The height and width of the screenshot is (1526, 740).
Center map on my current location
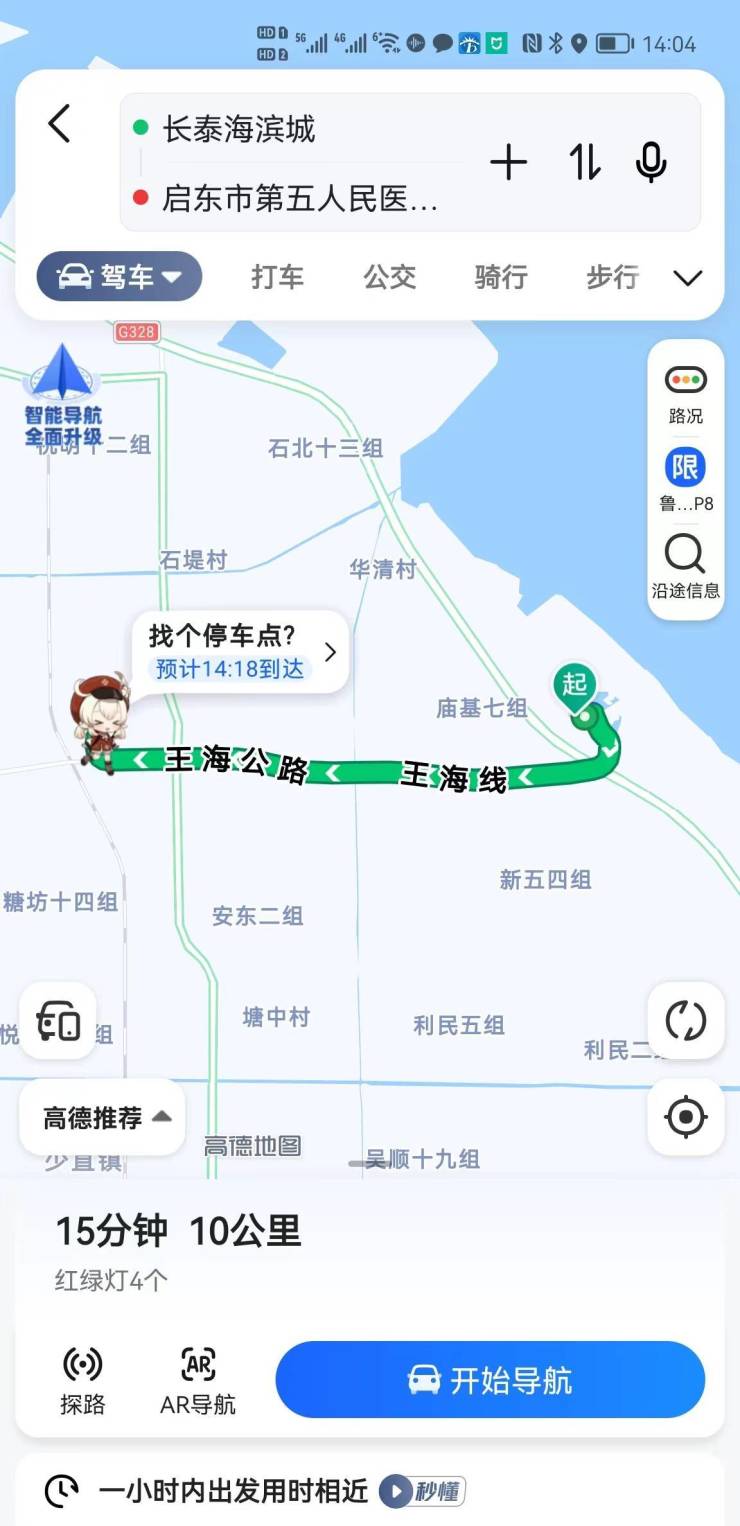click(x=686, y=1117)
